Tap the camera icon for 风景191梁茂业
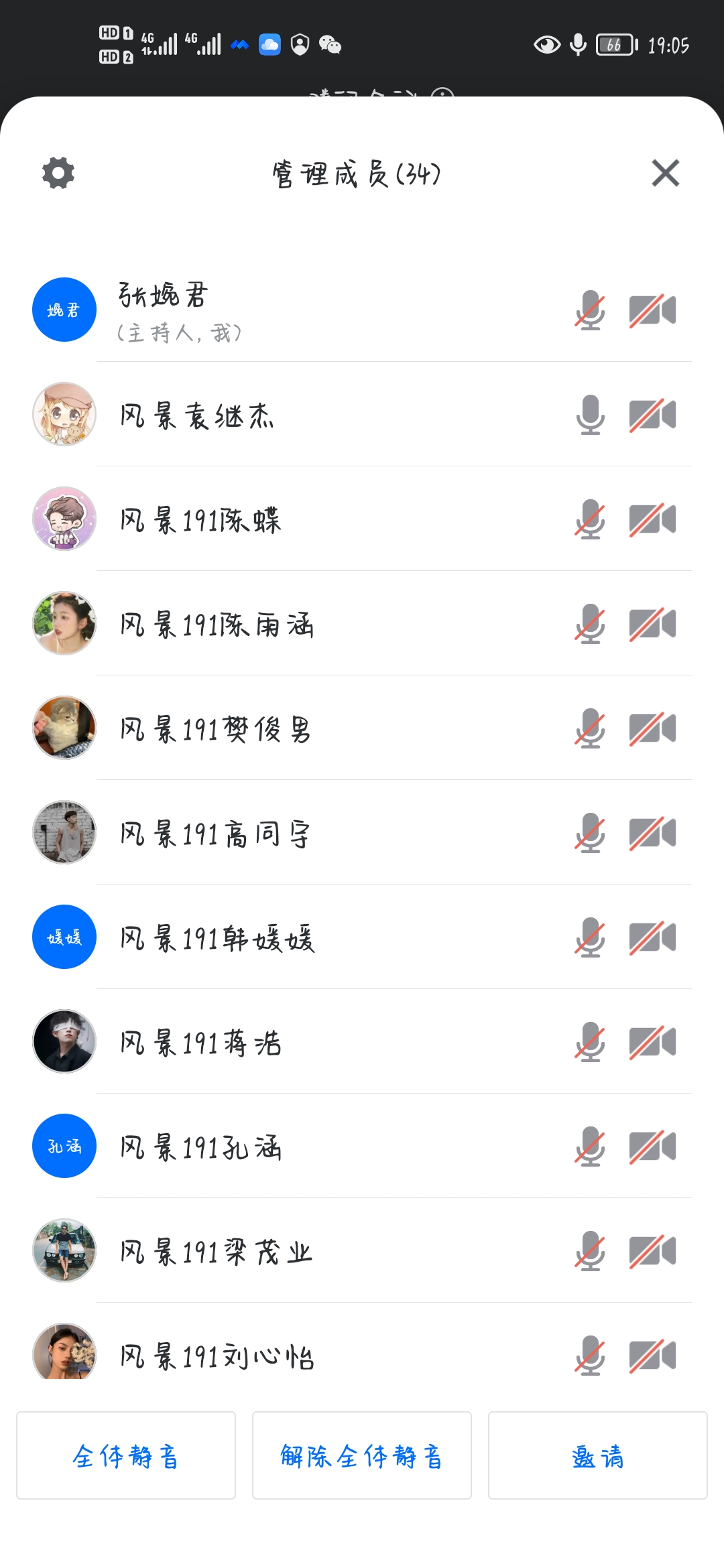 [652, 1251]
